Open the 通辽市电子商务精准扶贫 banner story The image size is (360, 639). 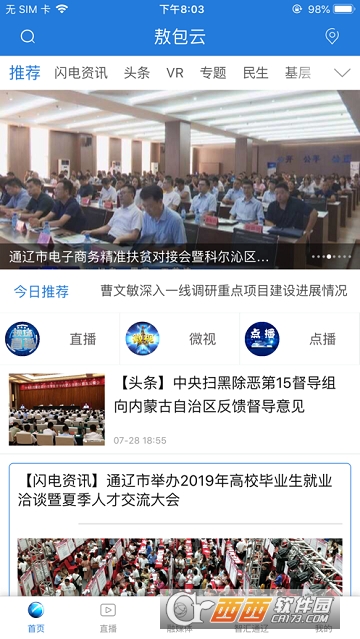coord(180,180)
